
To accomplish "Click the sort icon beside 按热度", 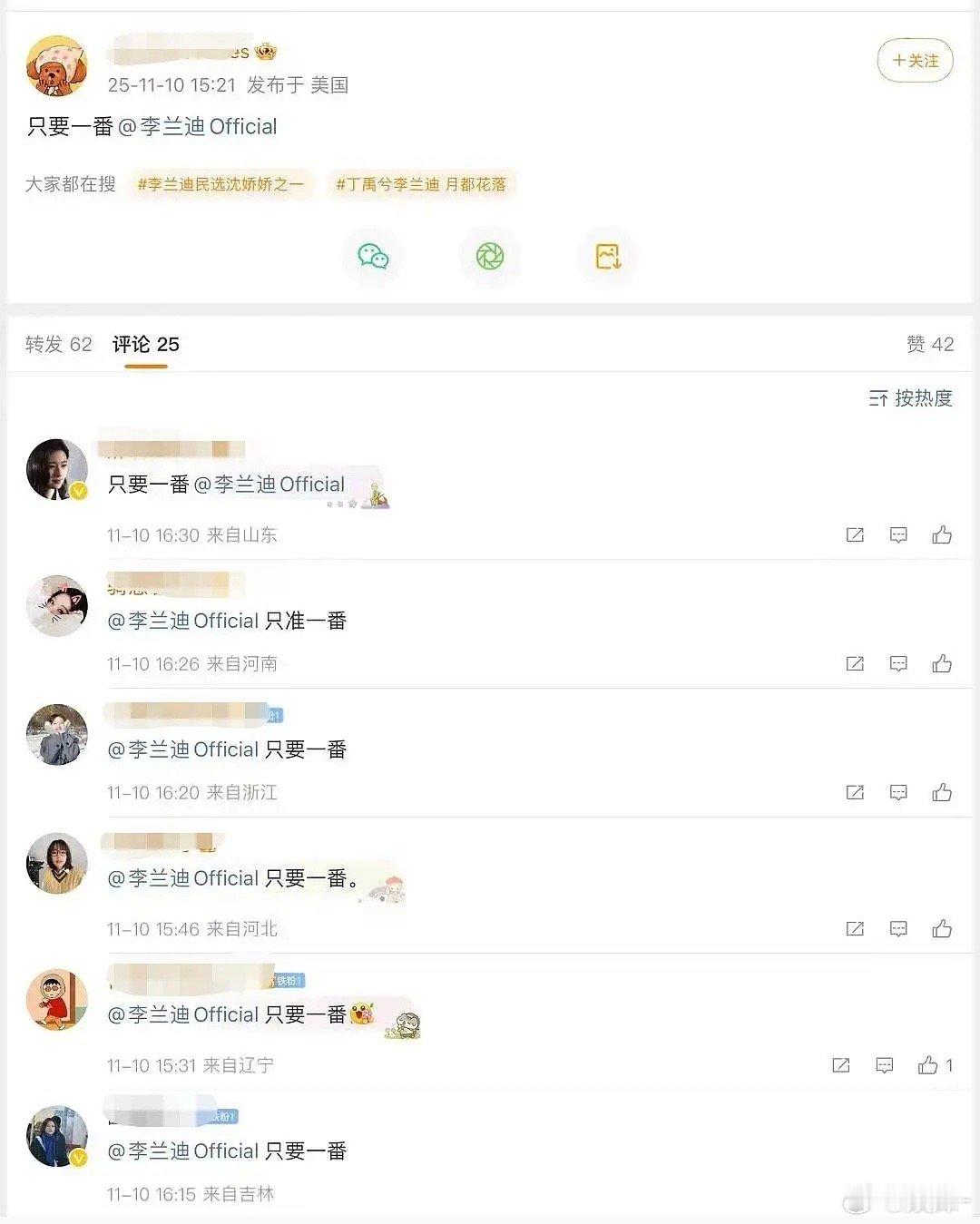I will coord(878,399).
